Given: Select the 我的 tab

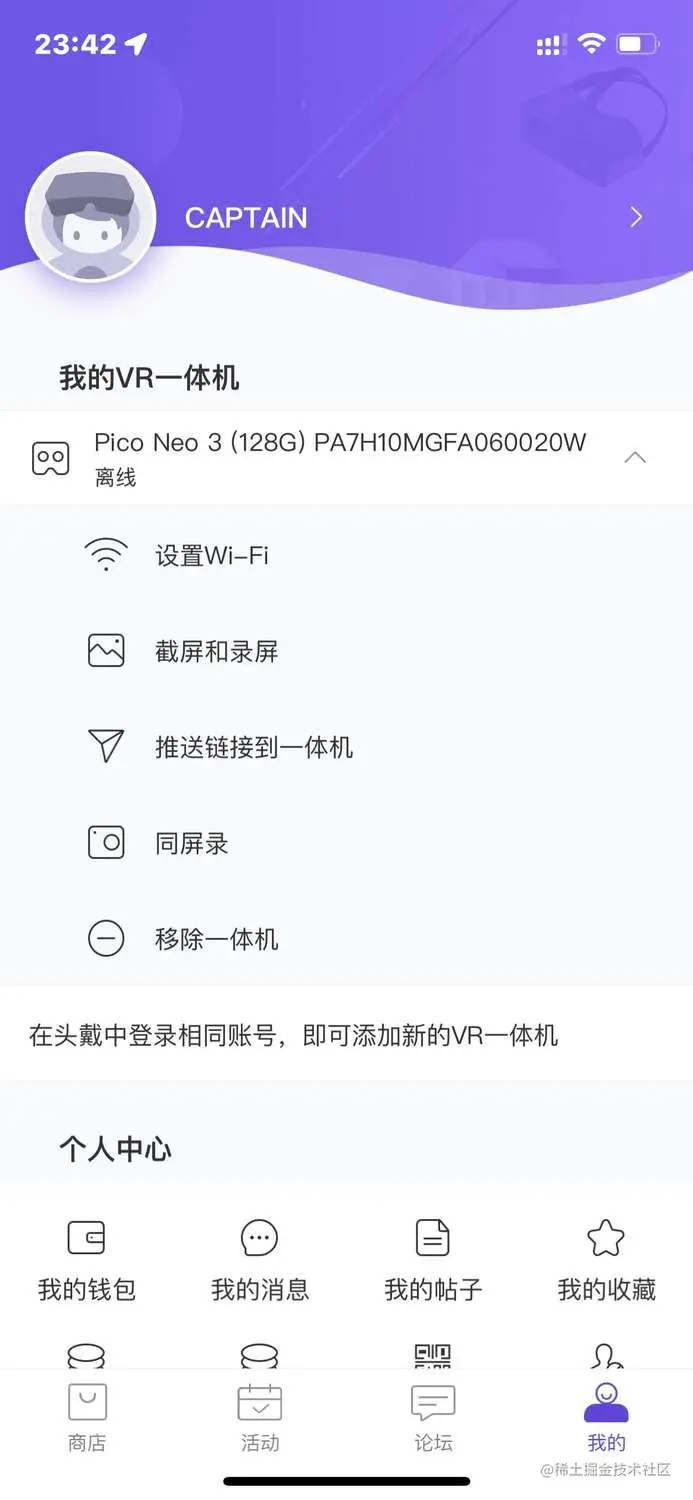Looking at the screenshot, I should point(606,1418).
